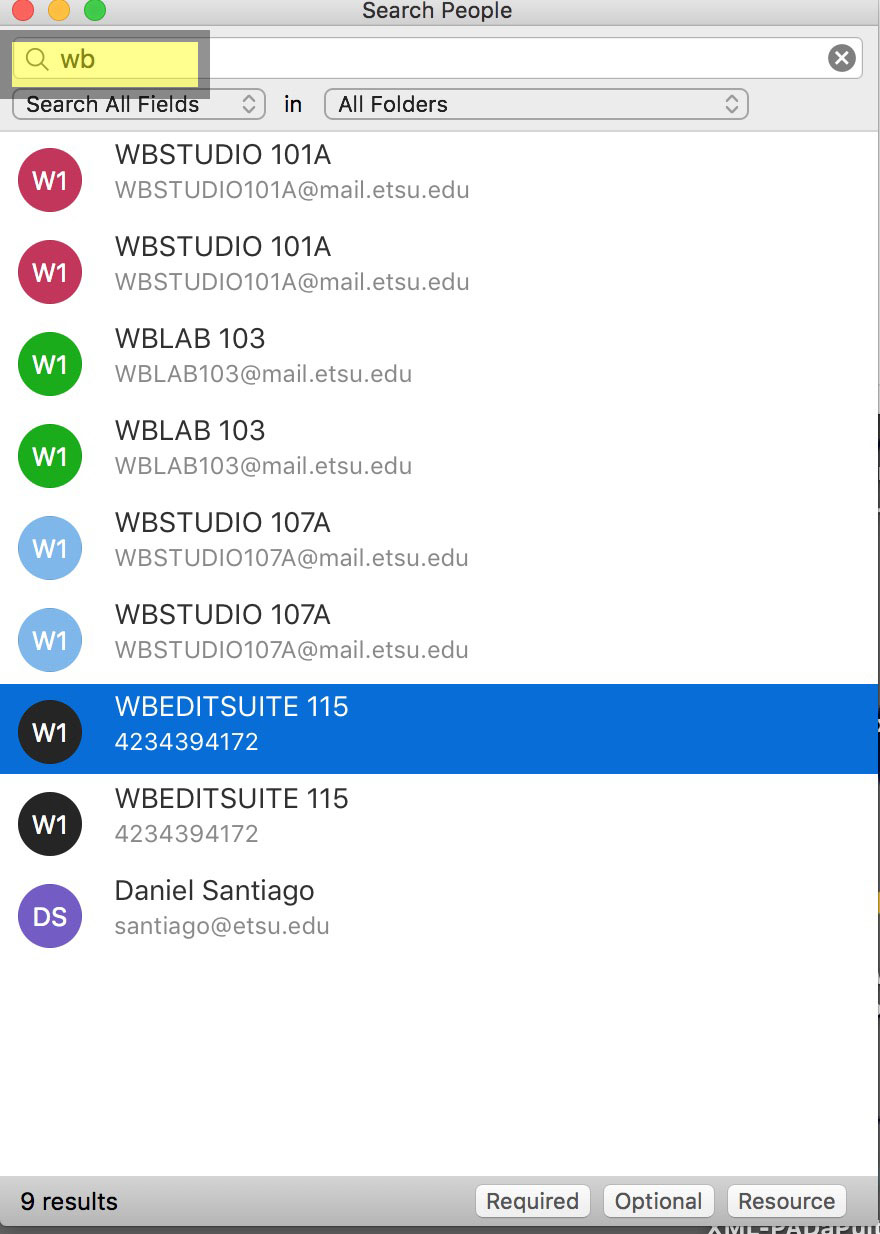Expand the Search All Fields dropdown
Viewport: 880px width, 1234px height.
pos(138,104)
